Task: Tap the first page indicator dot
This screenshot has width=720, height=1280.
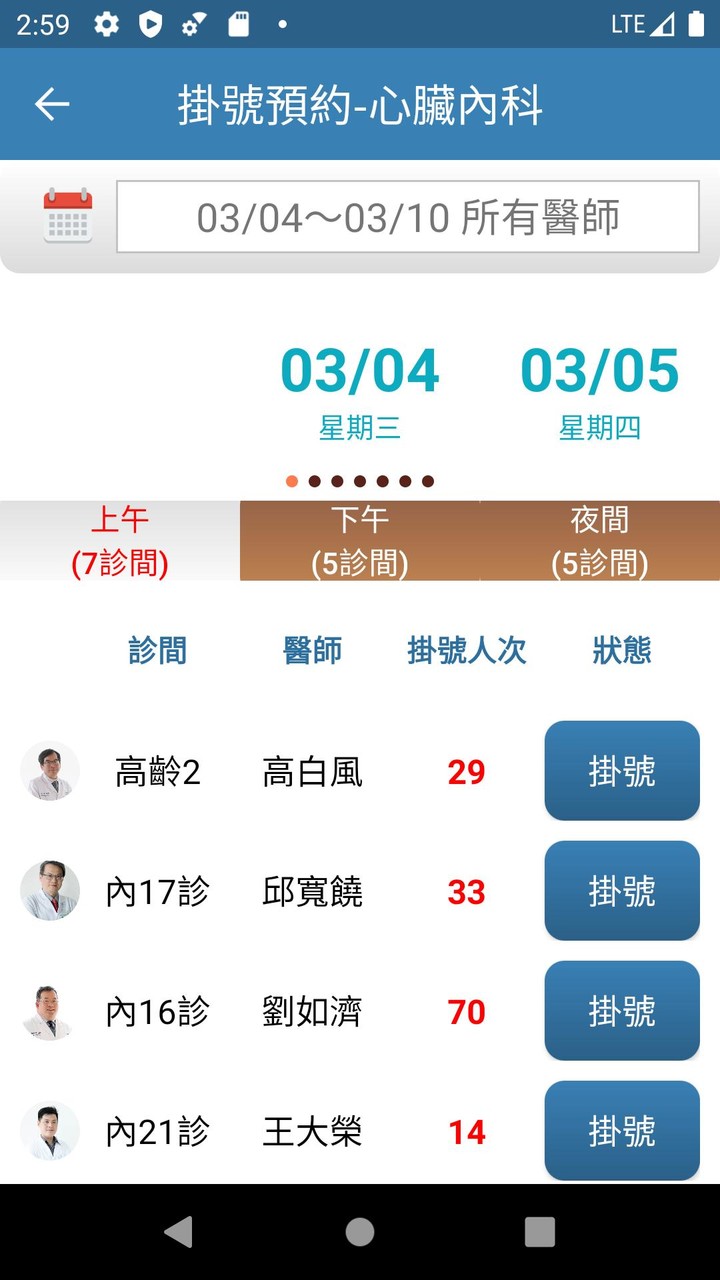Action: pos(291,480)
